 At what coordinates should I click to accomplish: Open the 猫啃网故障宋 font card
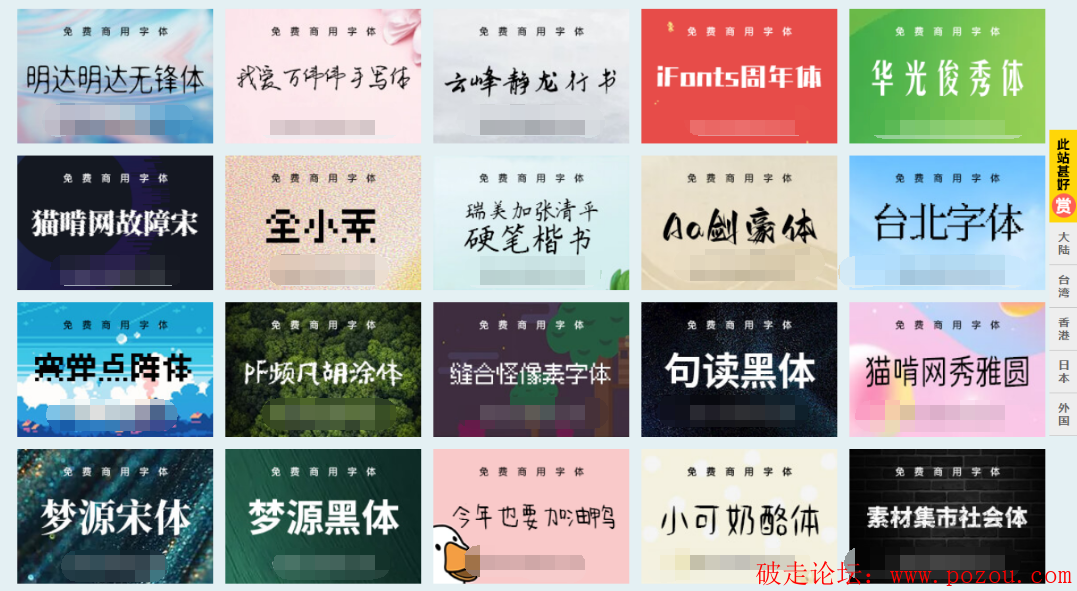click(115, 223)
